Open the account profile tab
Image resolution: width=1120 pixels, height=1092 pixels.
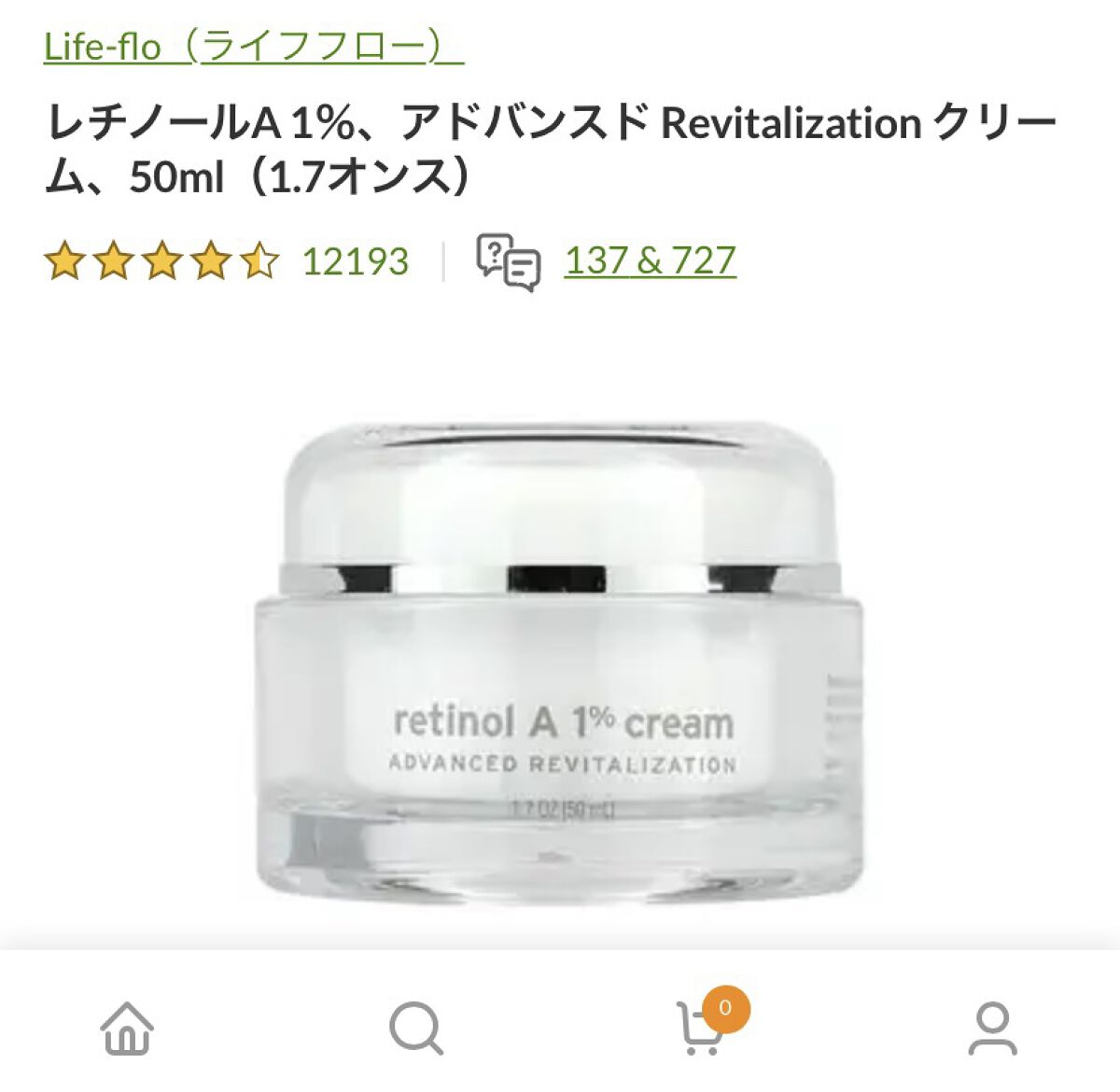[992, 1028]
